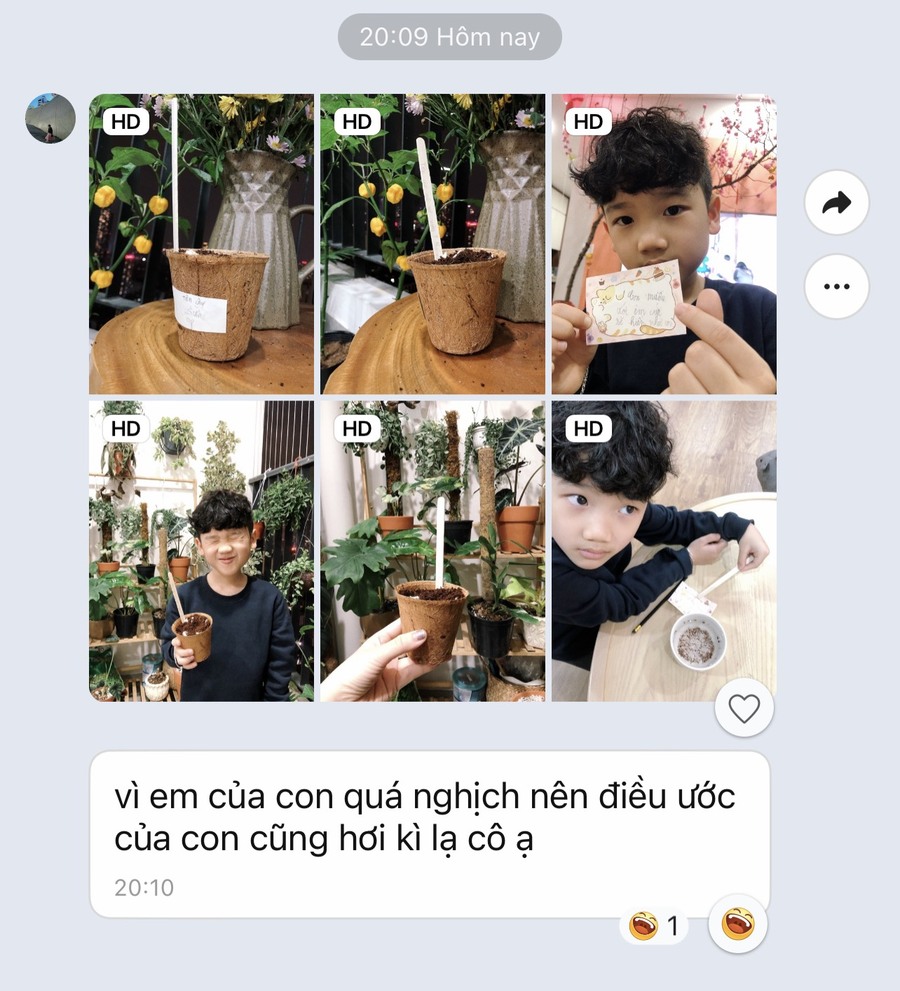The height and width of the screenshot is (991, 900).
Task: Open photo of labeled pot beside the vase
Action: 201,244
